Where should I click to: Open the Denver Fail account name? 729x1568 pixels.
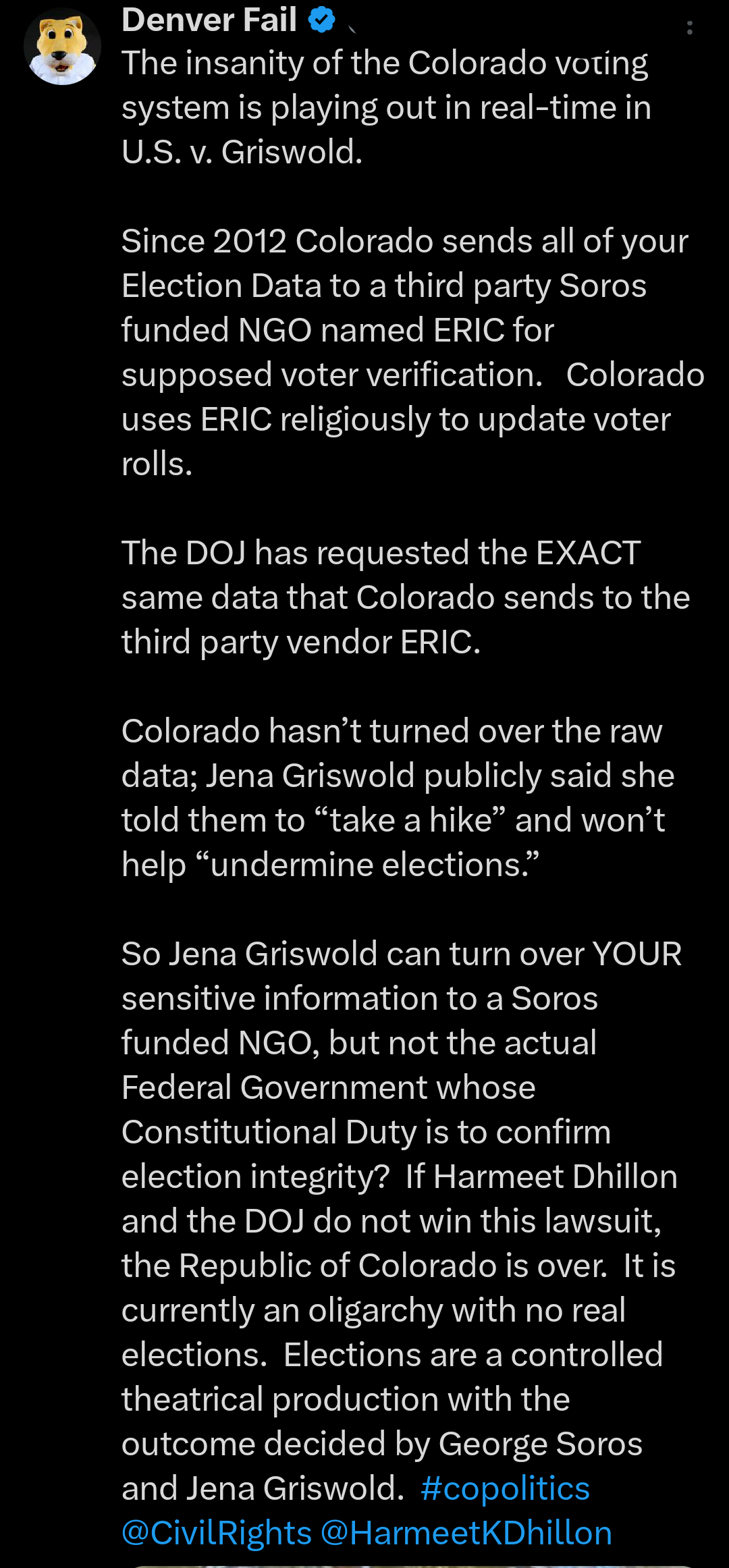(209, 20)
